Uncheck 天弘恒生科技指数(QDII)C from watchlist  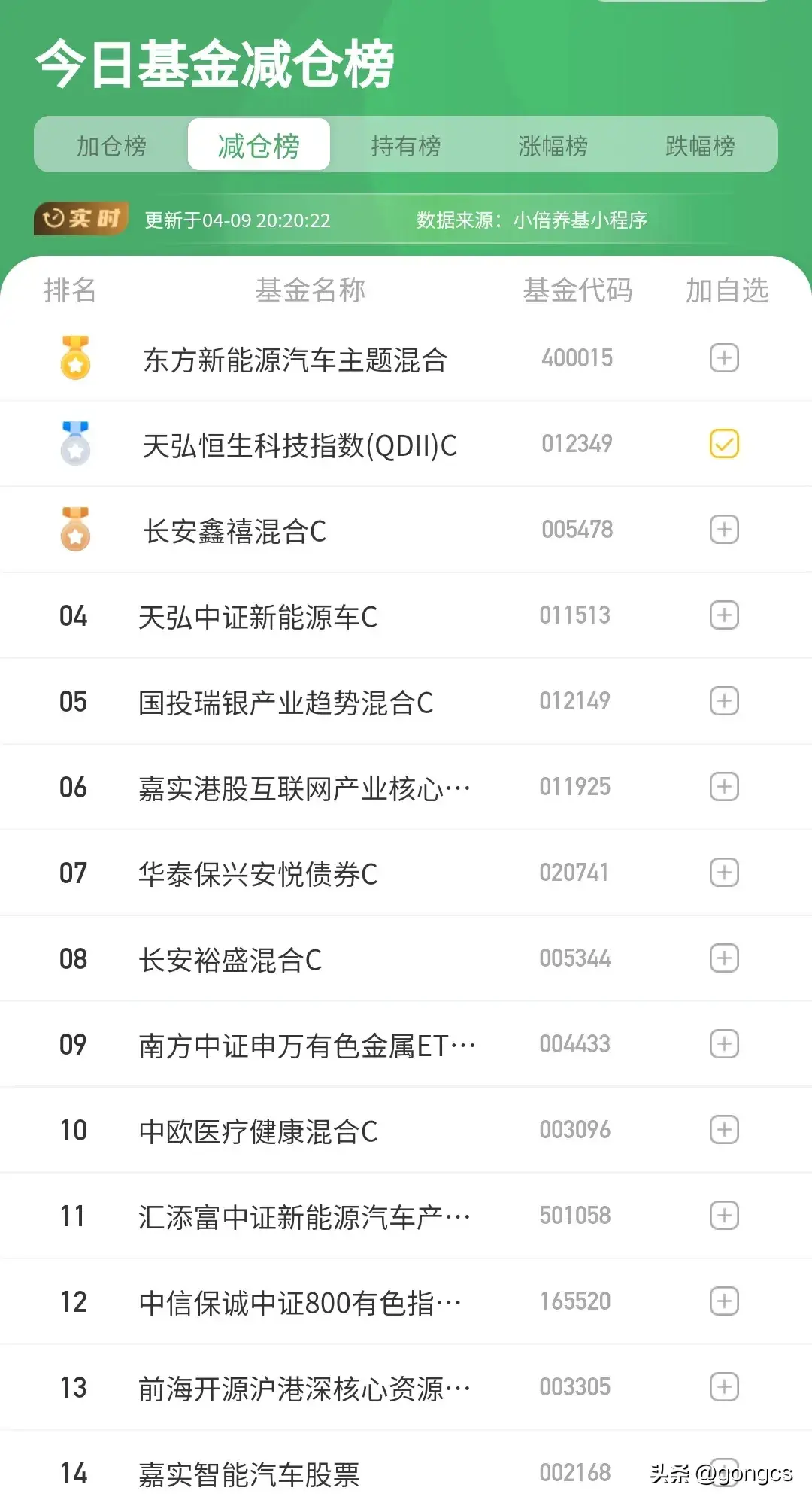723,443
